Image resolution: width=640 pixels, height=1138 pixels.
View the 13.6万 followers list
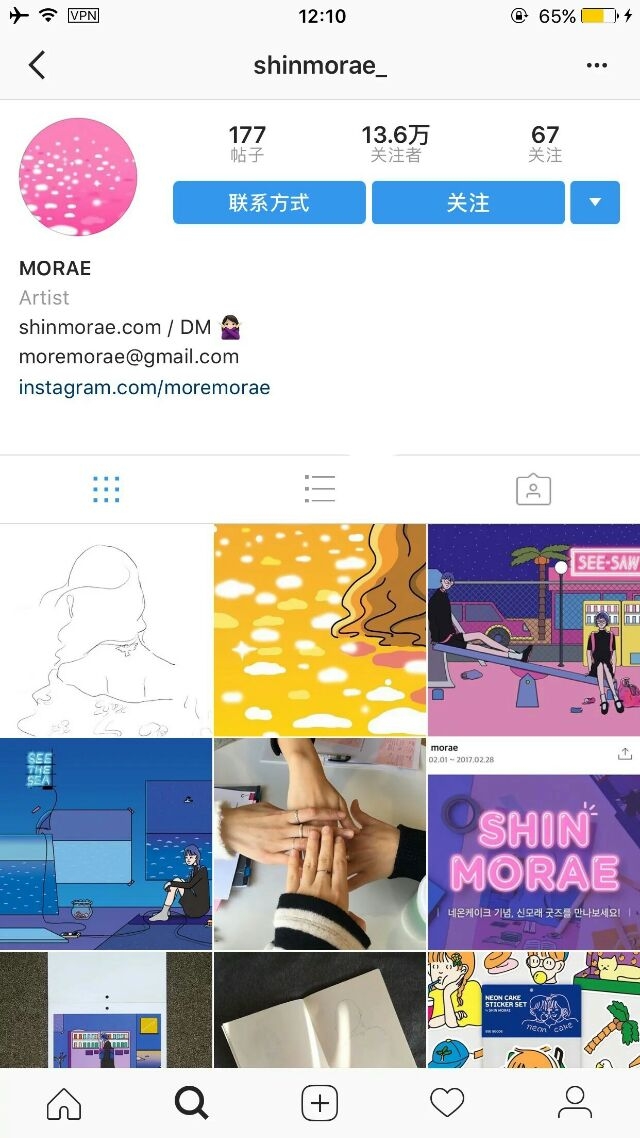pyautogui.click(x=395, y=143)
